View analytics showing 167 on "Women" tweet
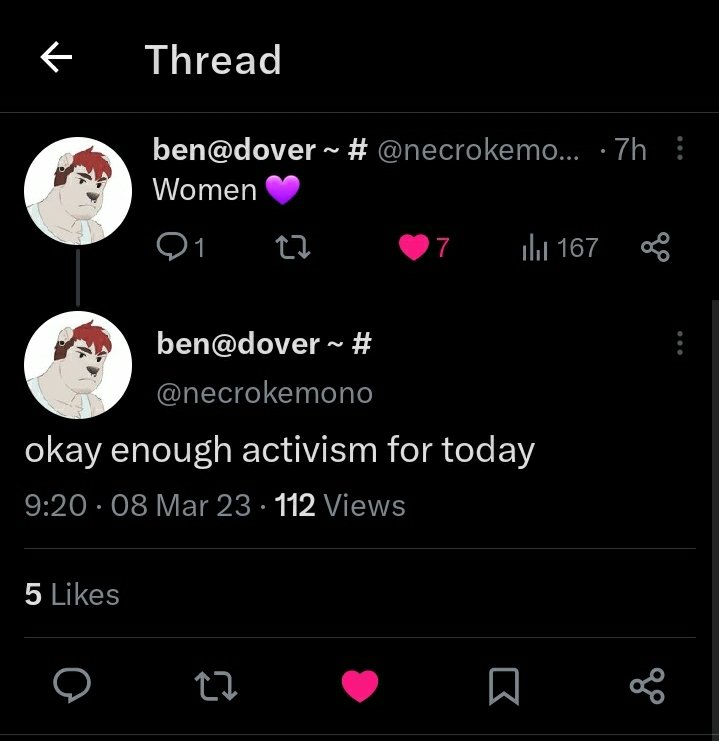 click(x=533, y=247)
